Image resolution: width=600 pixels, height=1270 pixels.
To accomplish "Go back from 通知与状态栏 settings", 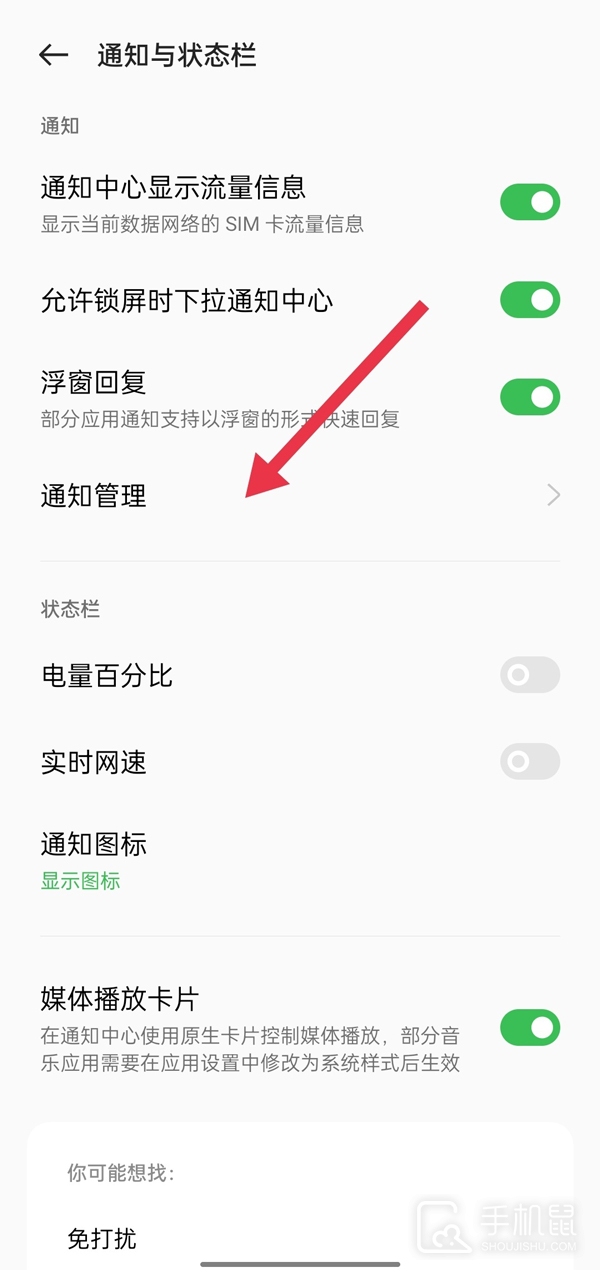I will pos(53,55).
